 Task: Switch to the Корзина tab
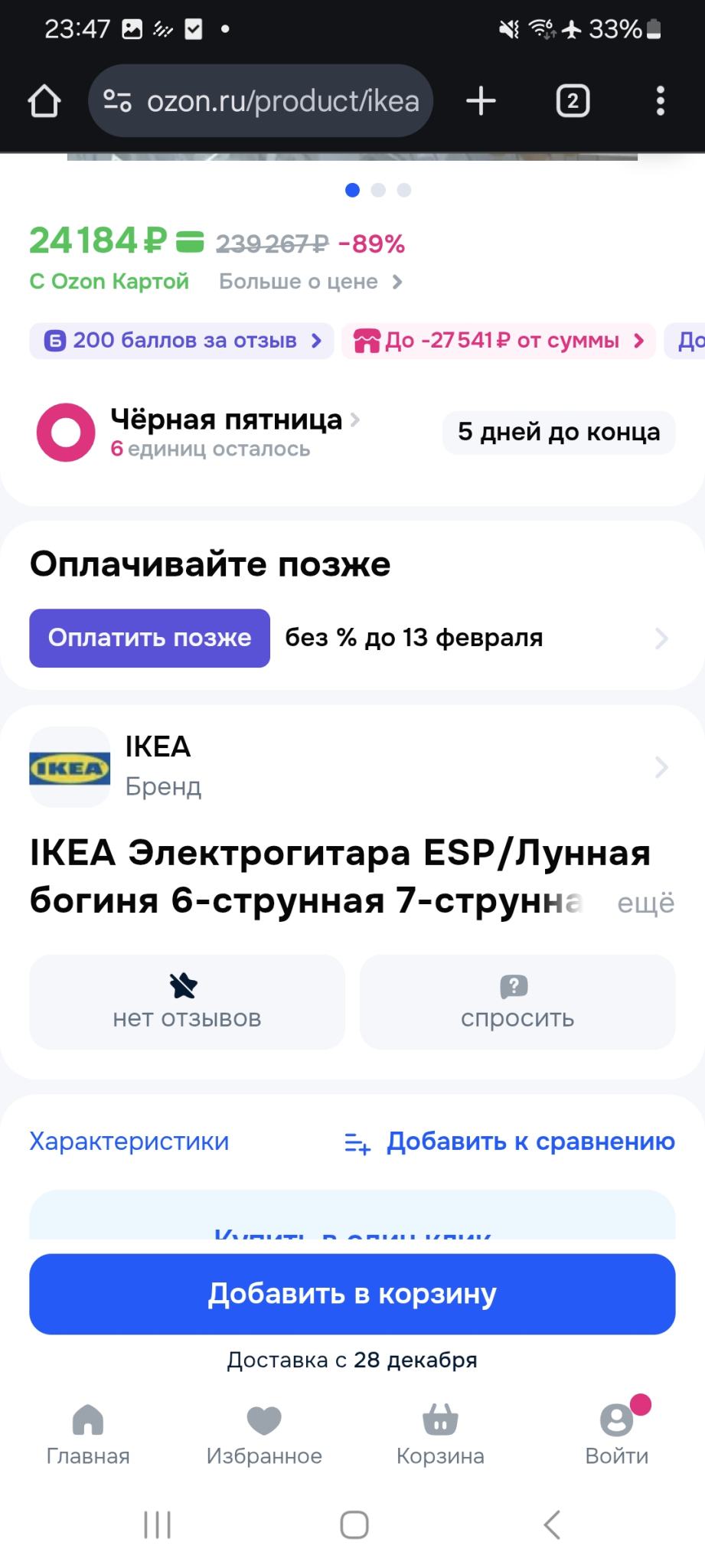coord(440,1435)
